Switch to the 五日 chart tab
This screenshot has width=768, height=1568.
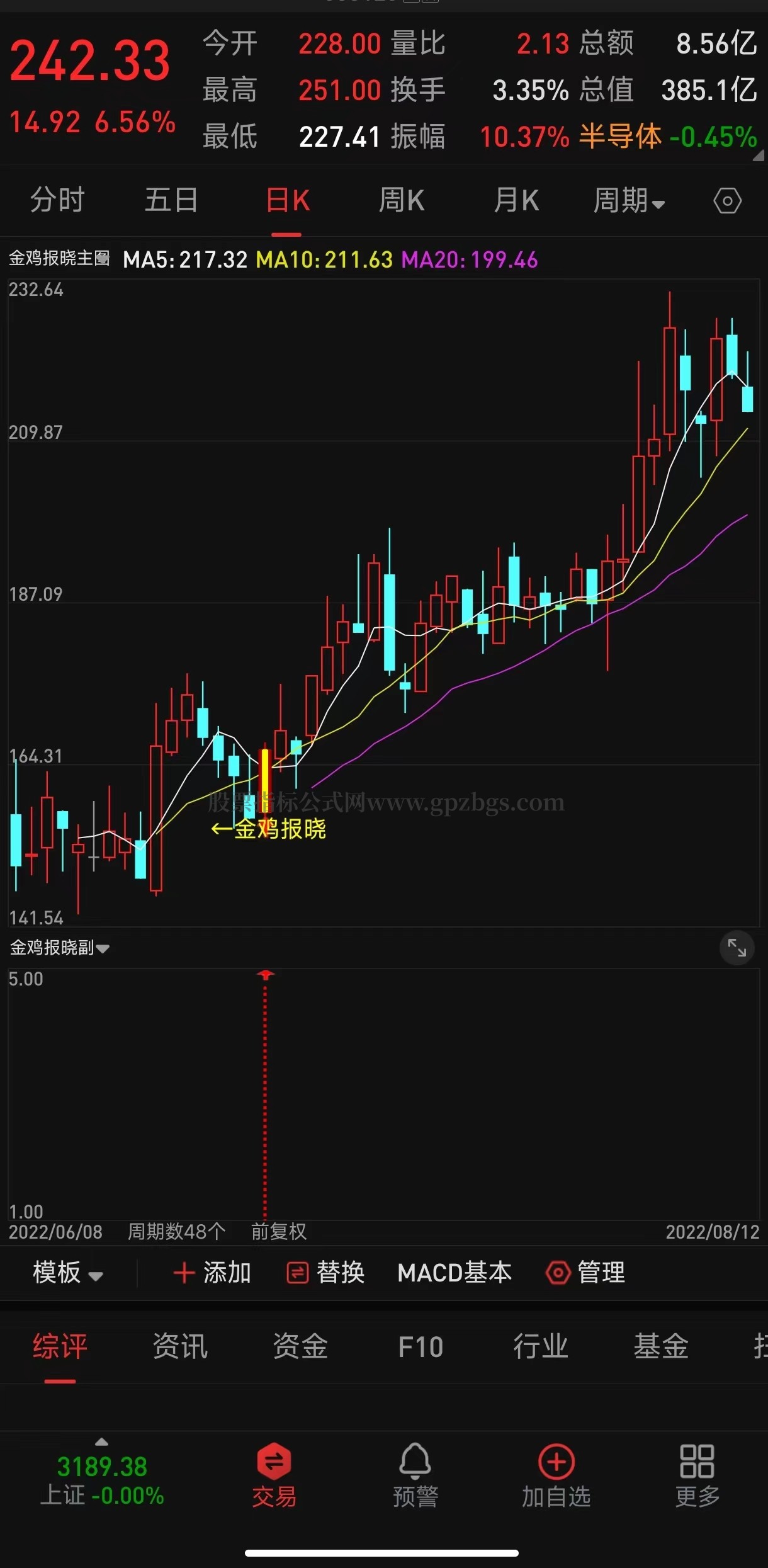tap(171, 201)
